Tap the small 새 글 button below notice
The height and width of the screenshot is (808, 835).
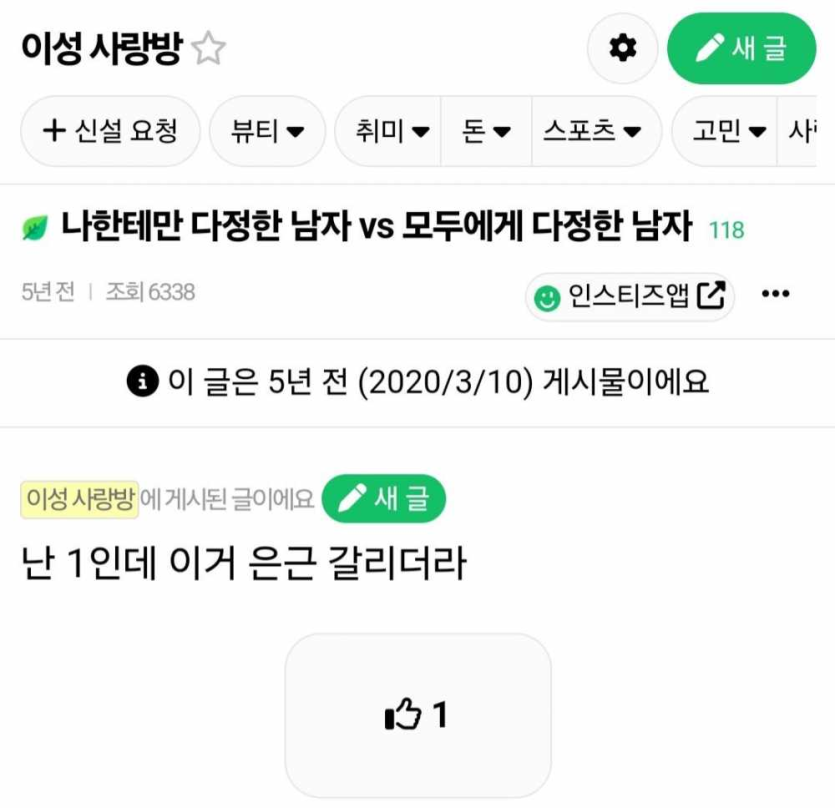click(384, 499)
